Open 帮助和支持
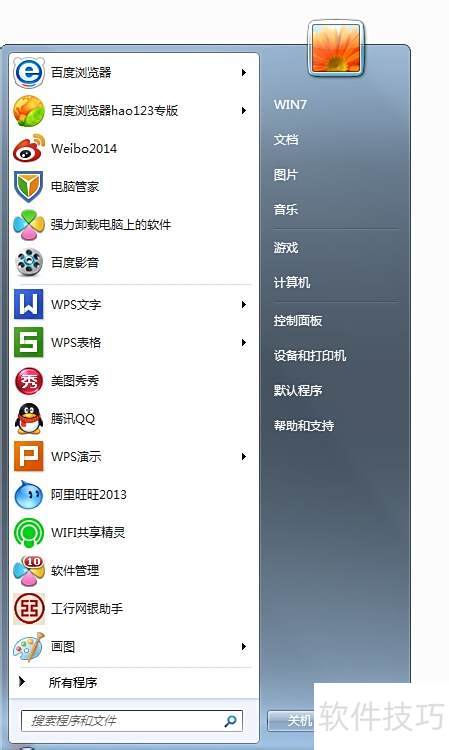Screen dimensions: 449x750 tap(304, 425)
